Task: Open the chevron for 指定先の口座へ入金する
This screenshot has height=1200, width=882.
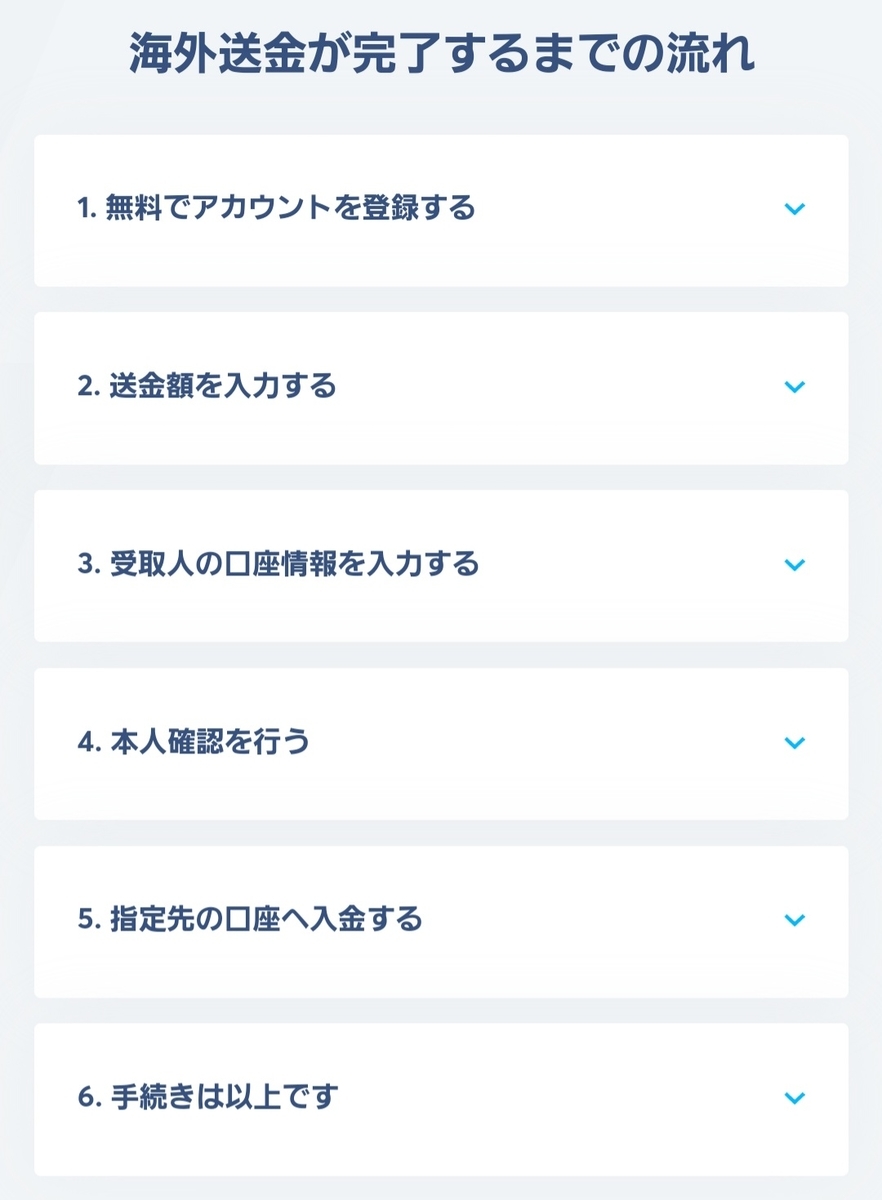Action: pyautogui.click(x=795, y=920)
